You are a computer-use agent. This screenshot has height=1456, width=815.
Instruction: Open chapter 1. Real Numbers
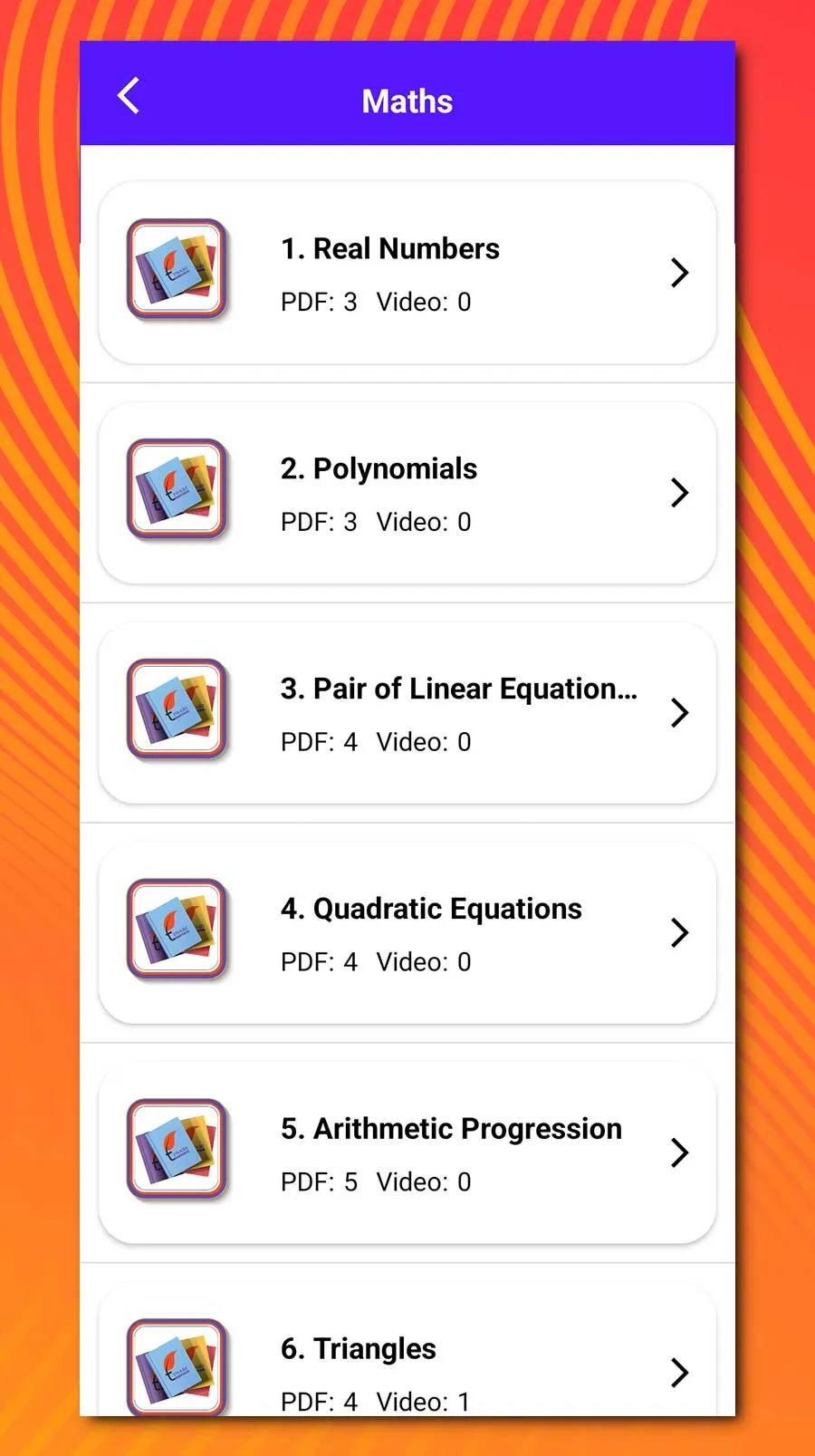pos(407,273)
